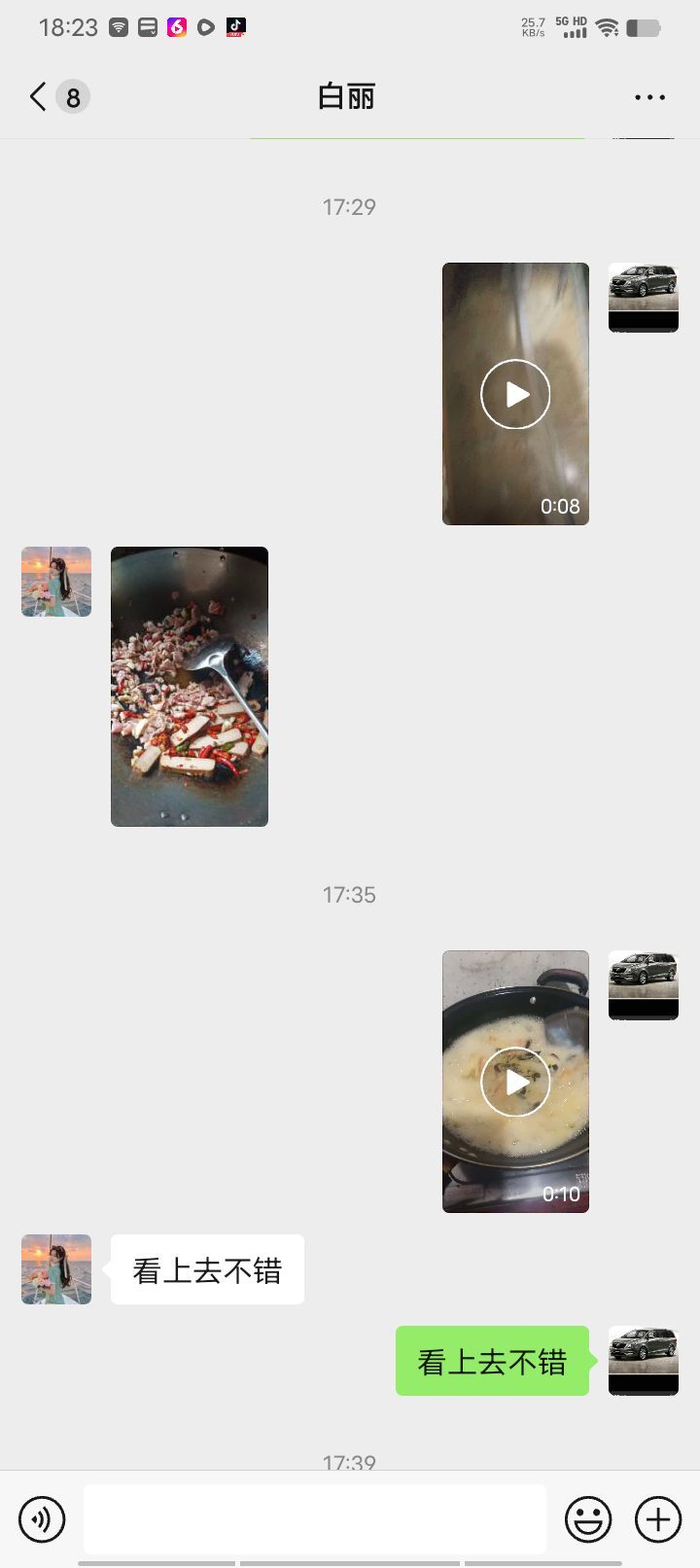Open the chat info overflow menu
The width and height of the screenshot is (700, 1568).
pos(648,97)
